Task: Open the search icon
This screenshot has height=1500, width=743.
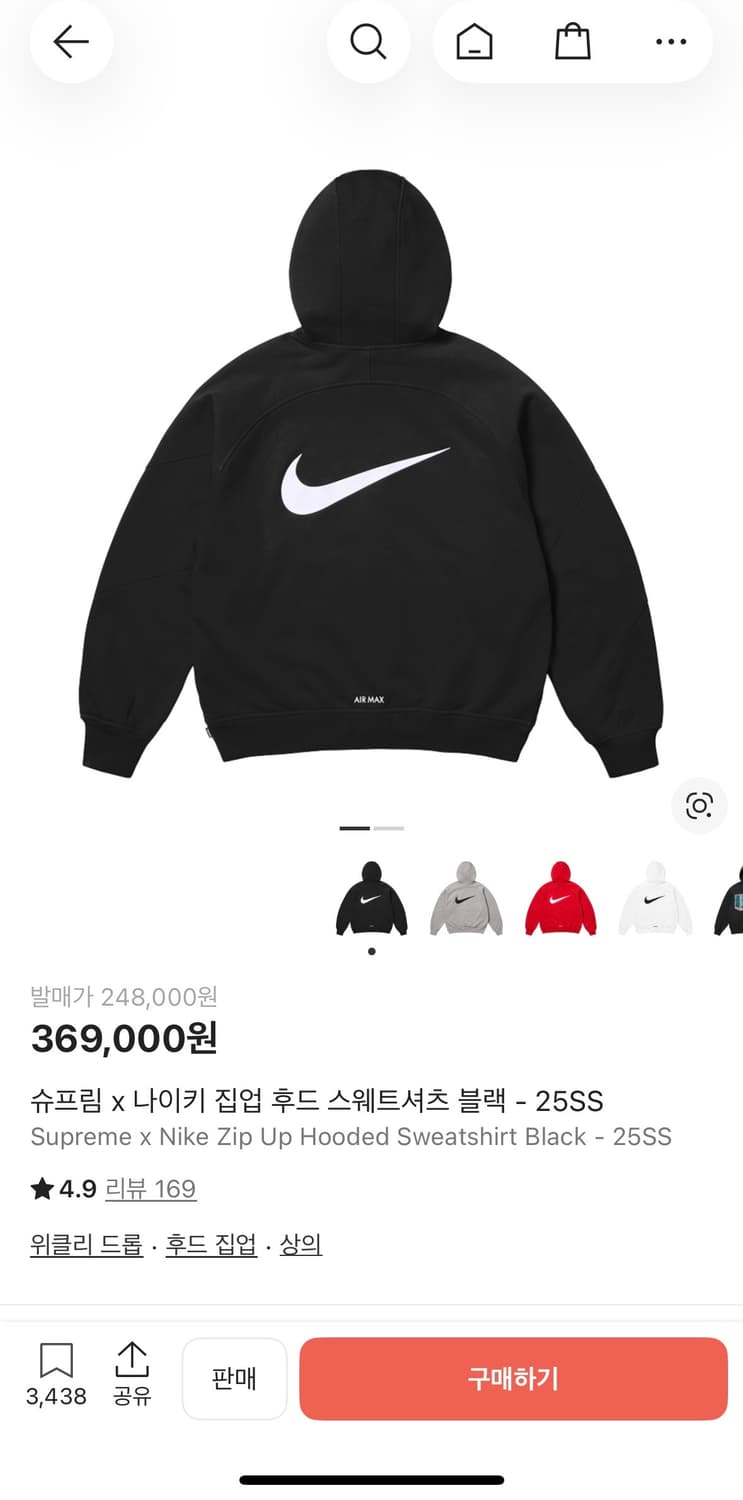Action: pos(369,42)
